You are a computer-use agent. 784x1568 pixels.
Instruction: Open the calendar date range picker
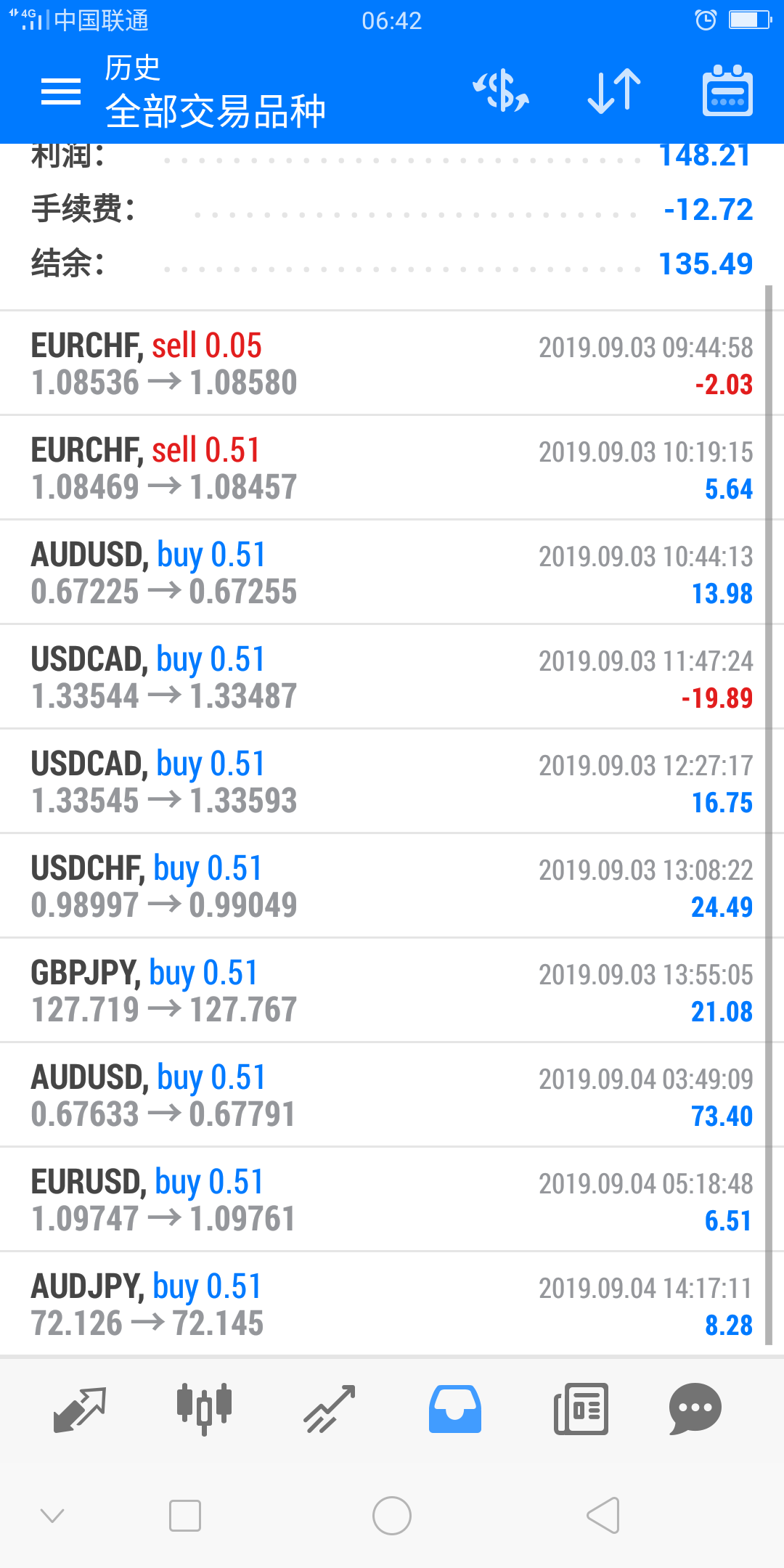pyautogui.click(x=727, y=91)
